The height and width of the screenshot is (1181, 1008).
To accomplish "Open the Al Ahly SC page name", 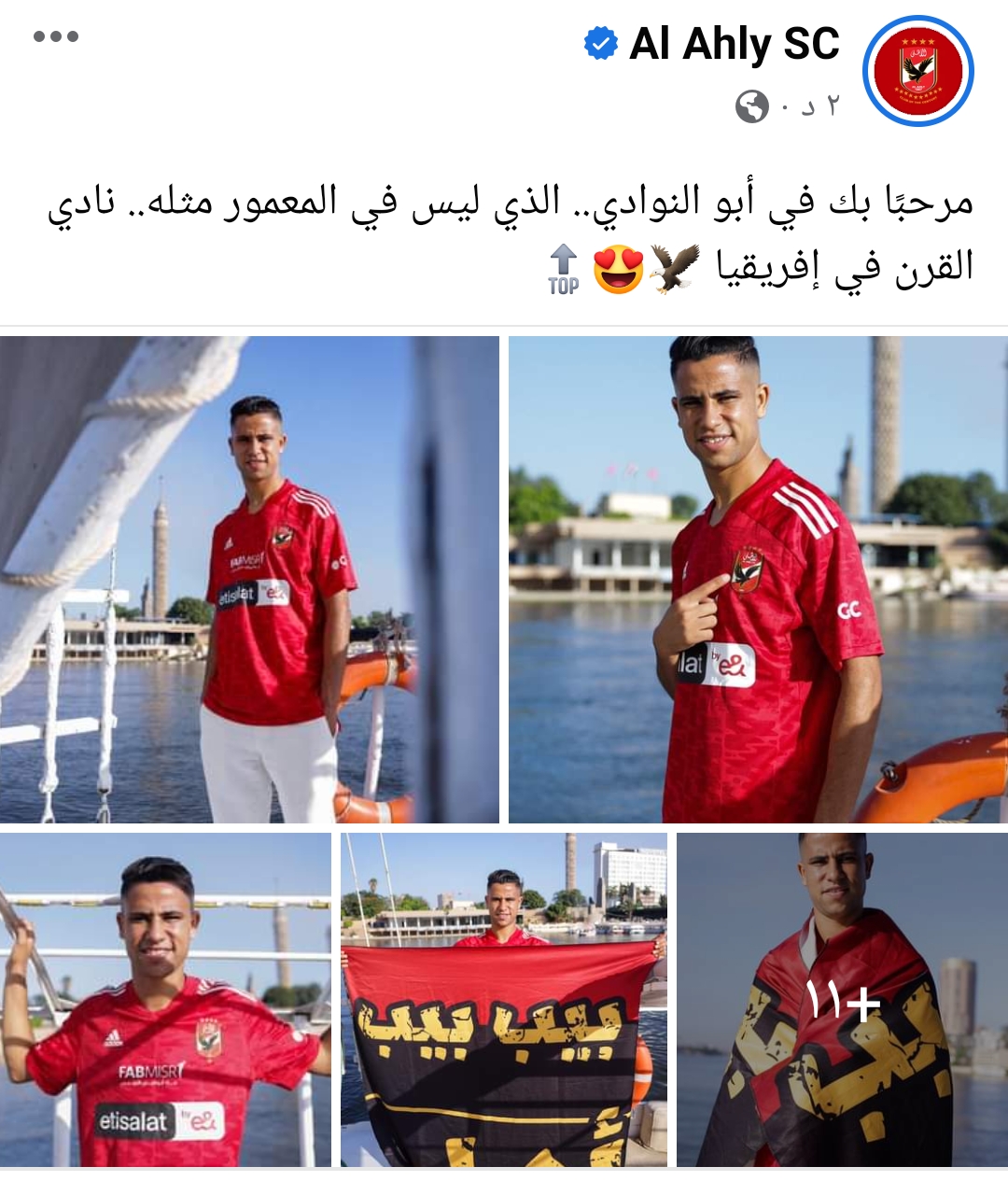I will pos(734,44).
